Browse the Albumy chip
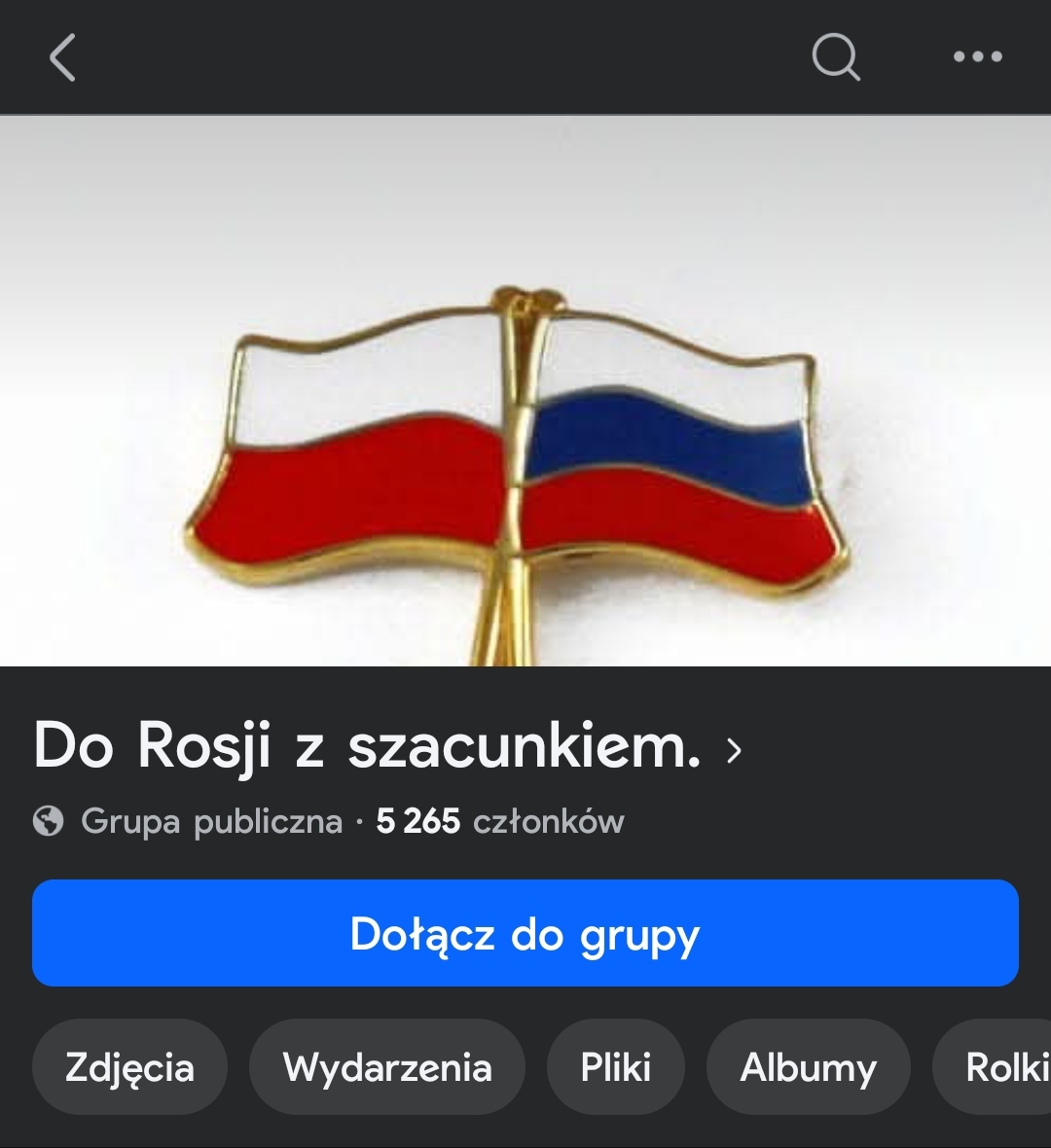The height and width of the screenshot is (1148, 1051). tap(808, 1067)
